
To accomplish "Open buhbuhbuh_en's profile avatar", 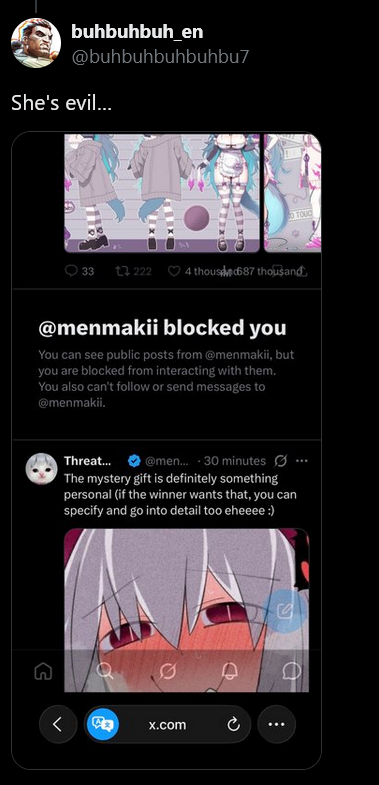I will click(x=36, y=43).
